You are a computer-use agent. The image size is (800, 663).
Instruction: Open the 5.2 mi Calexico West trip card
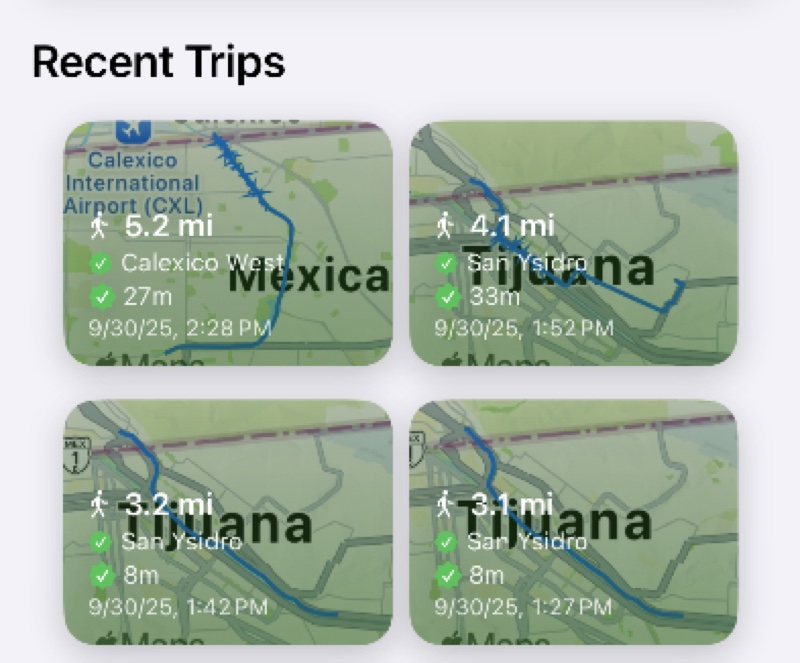[228, 243]
